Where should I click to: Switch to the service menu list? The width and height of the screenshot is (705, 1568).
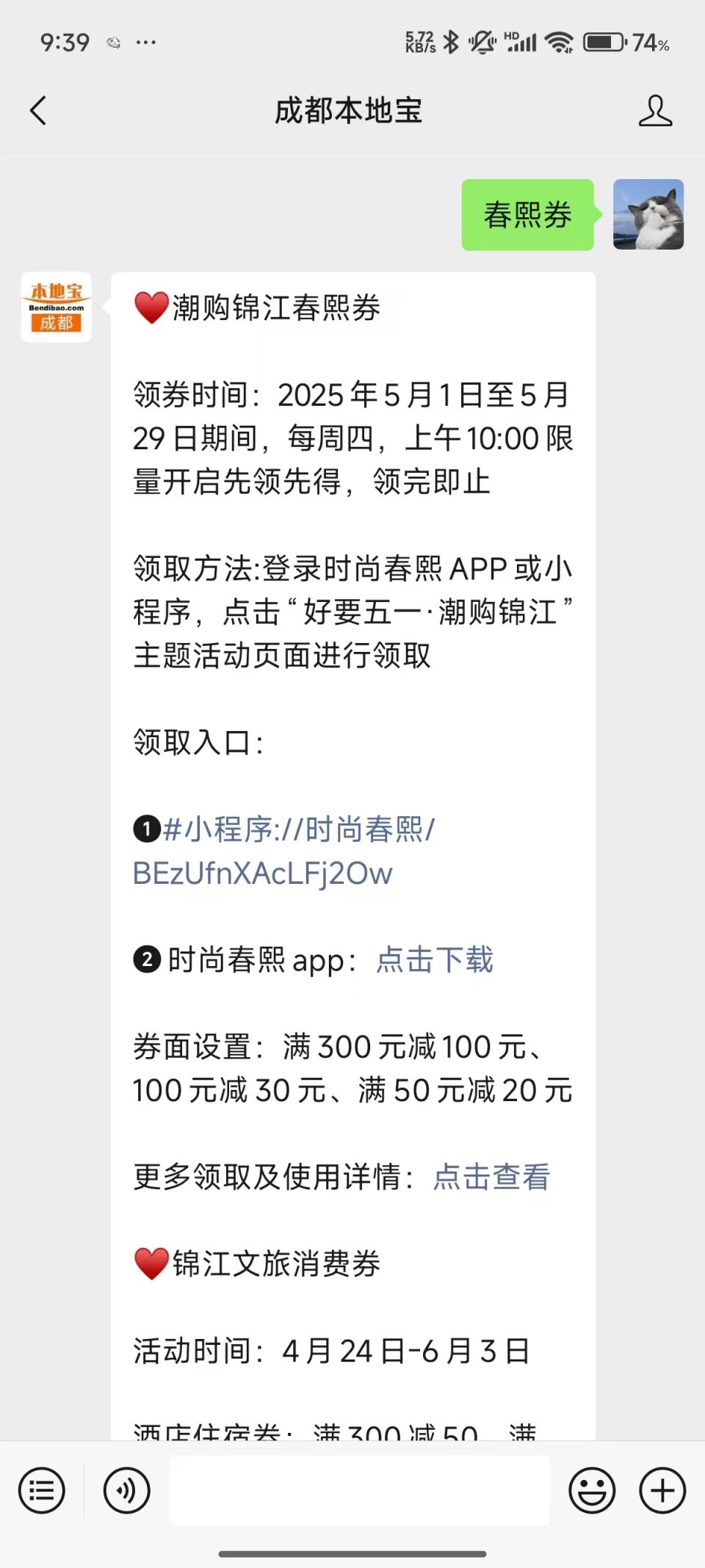coord(42,1491)
